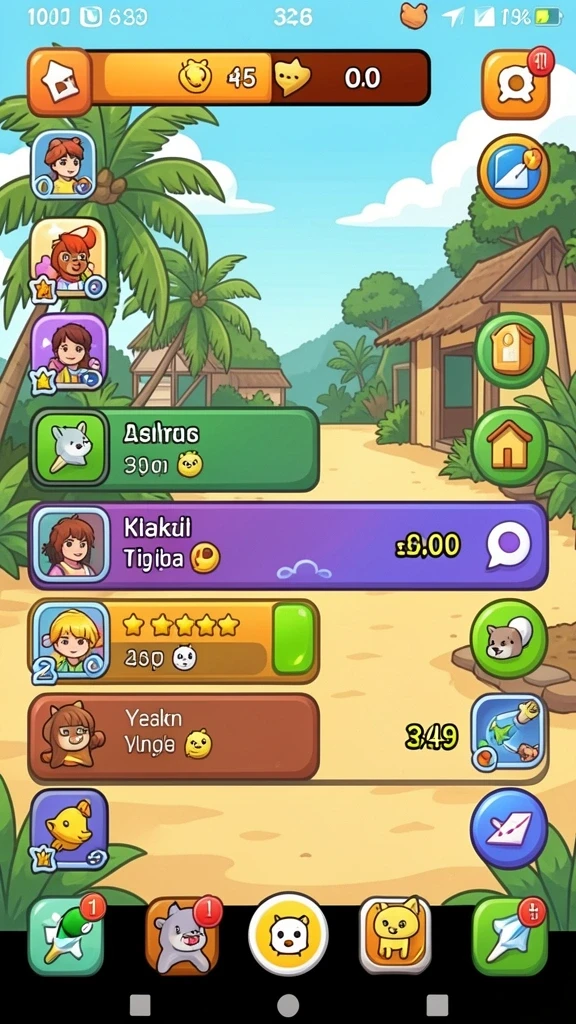Switch to the yellow cat bottom tab

point(395,934)
